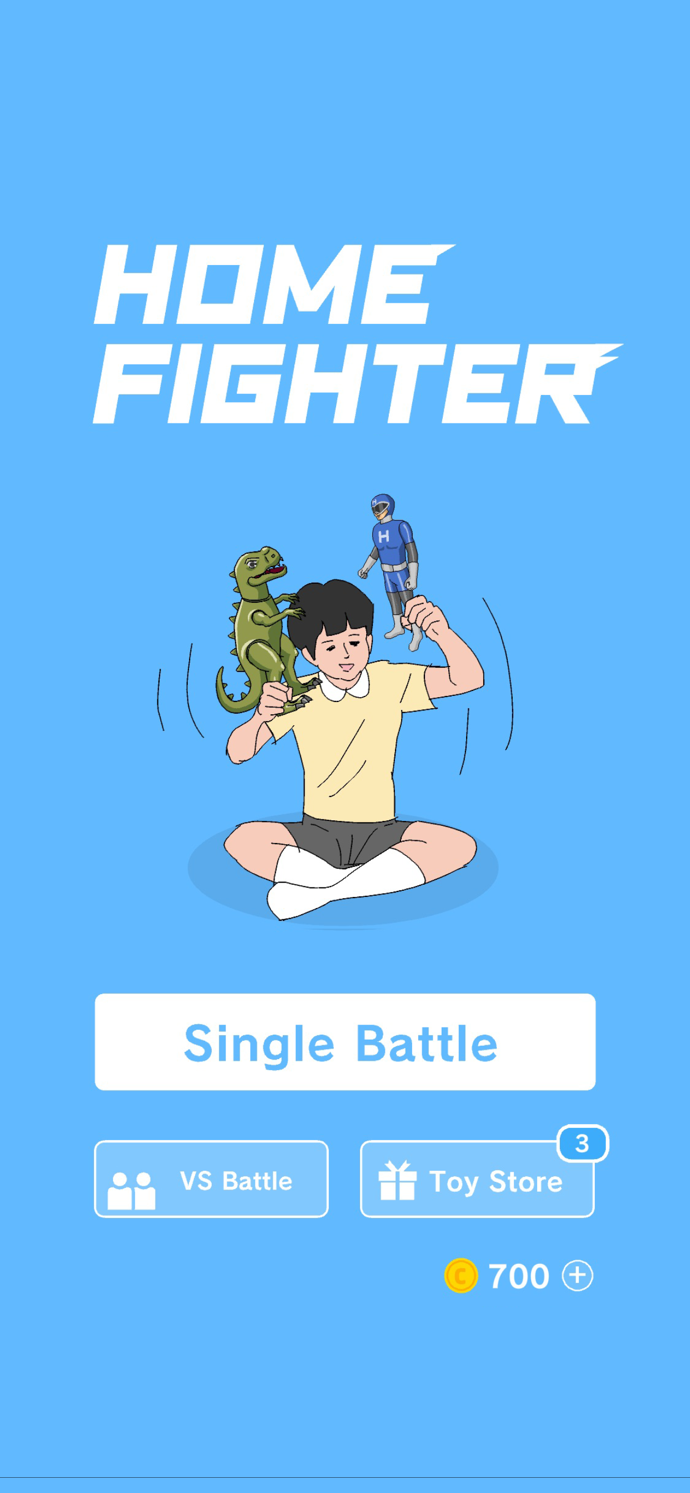This screenshot has height=1493, width=690.
Task: Tap the plus icon to add coins
Action: pyautogui.click(x=577, y=1276)
